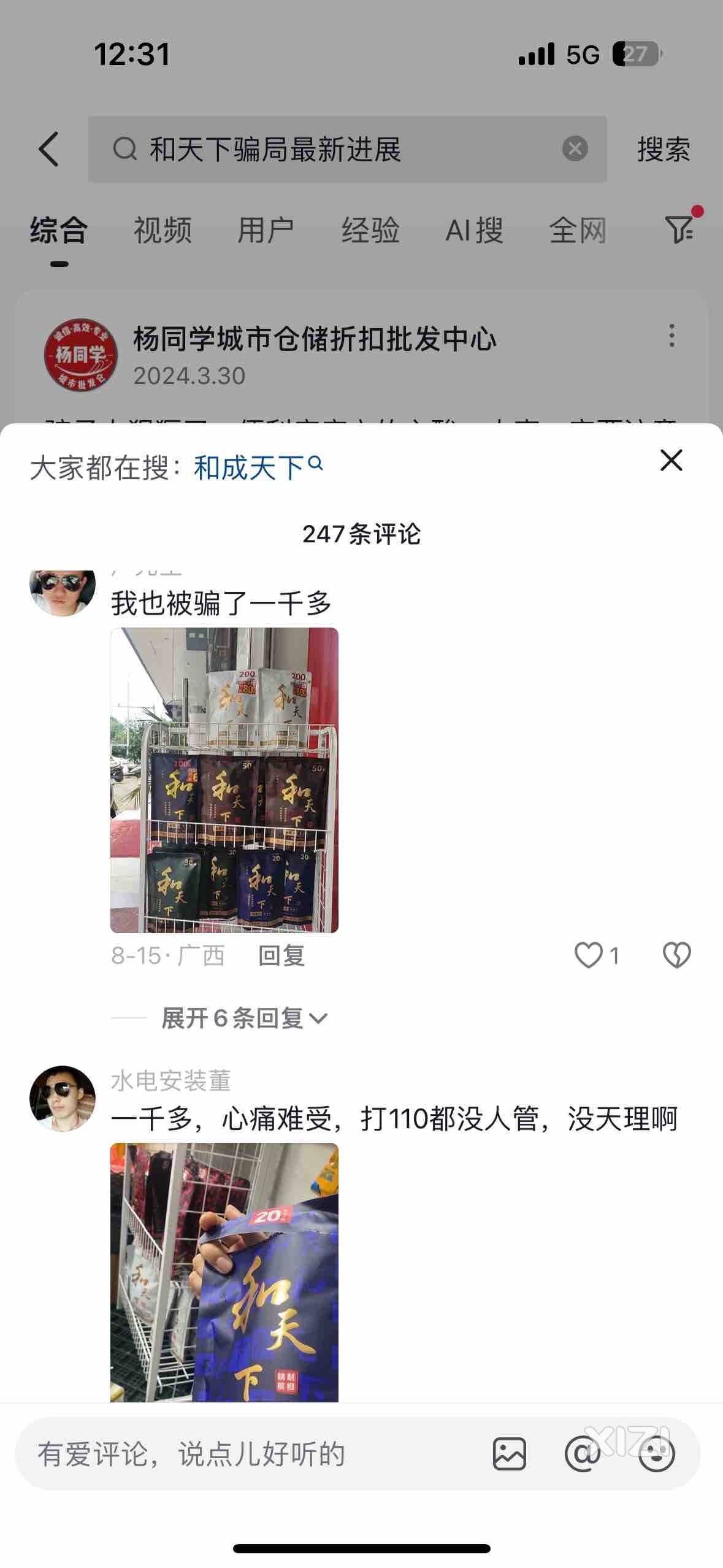Clear the search query text
Viewport: 723px width, 1568px height.
[575, 149]
